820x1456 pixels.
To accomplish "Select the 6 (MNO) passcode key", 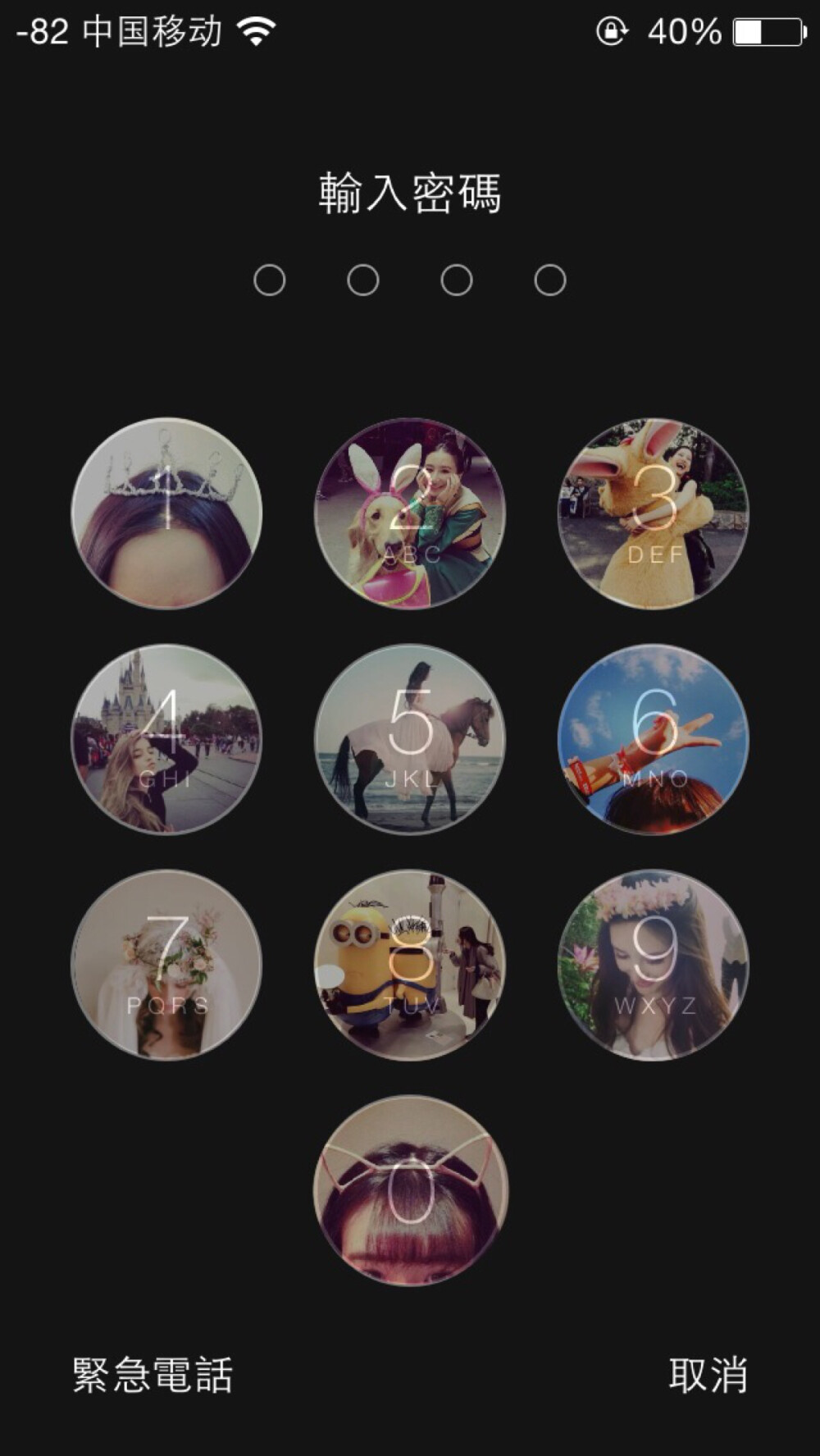I will point(654,740).
